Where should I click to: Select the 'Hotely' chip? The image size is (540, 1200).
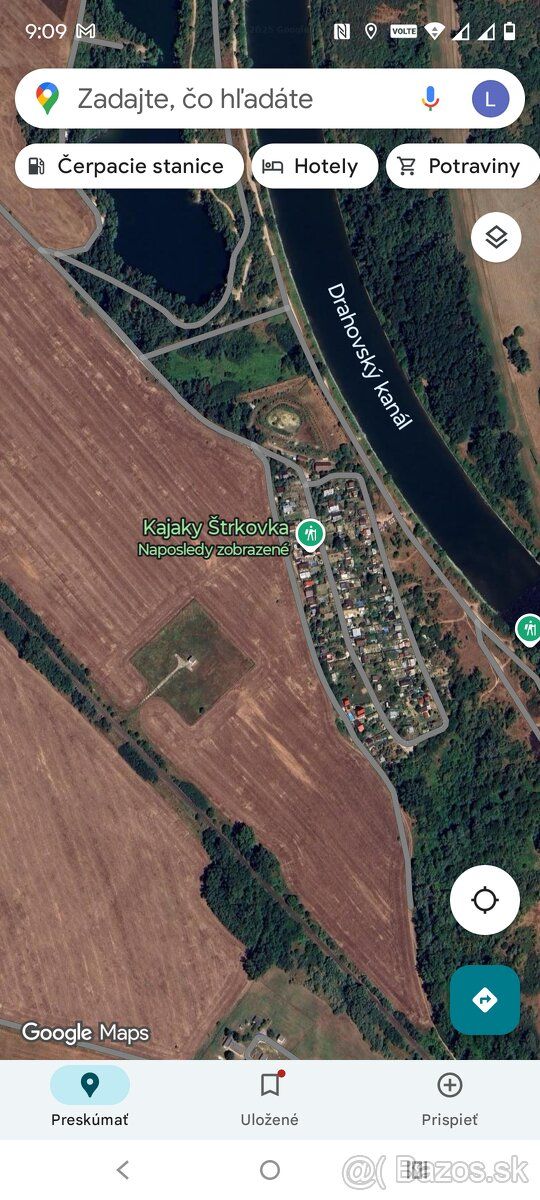pyautogui.click(x=314, y=166)
